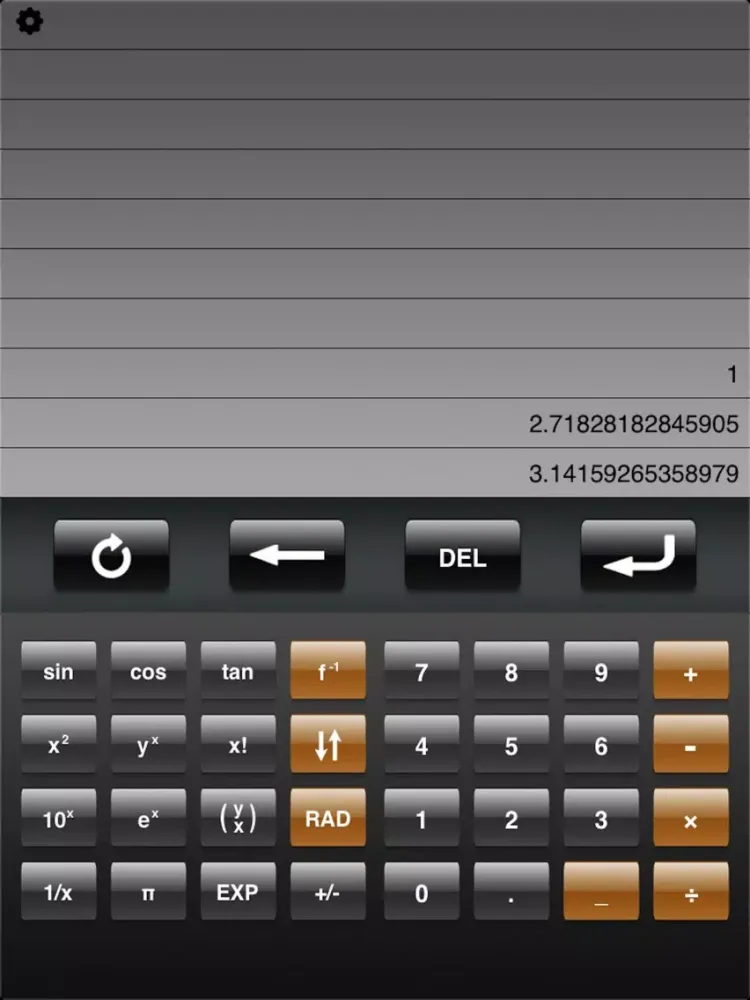Viewport: 750px width, 1000px height.
Task: Tap the +/- sign change key
Action: (328, 892)
